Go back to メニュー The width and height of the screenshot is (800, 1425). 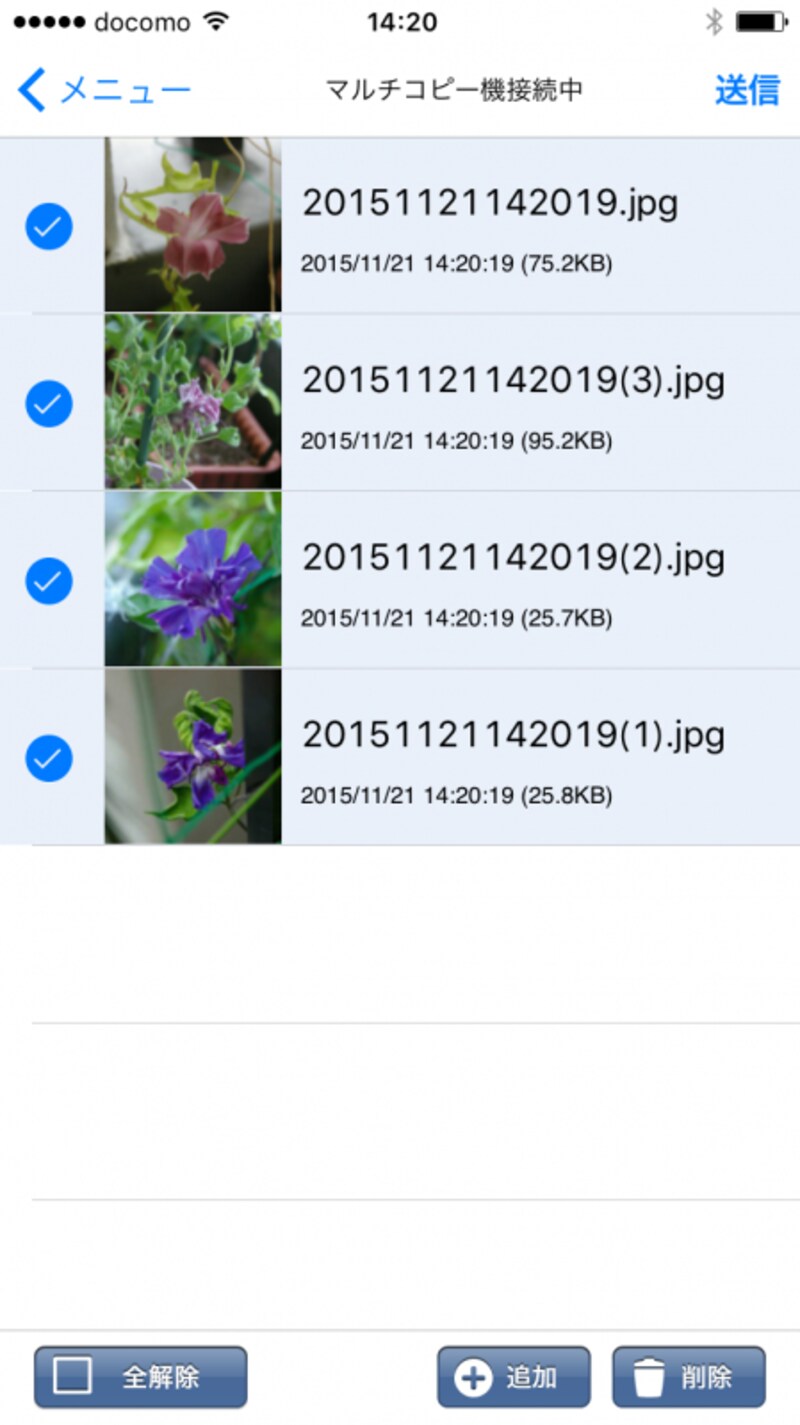point(104,91)
